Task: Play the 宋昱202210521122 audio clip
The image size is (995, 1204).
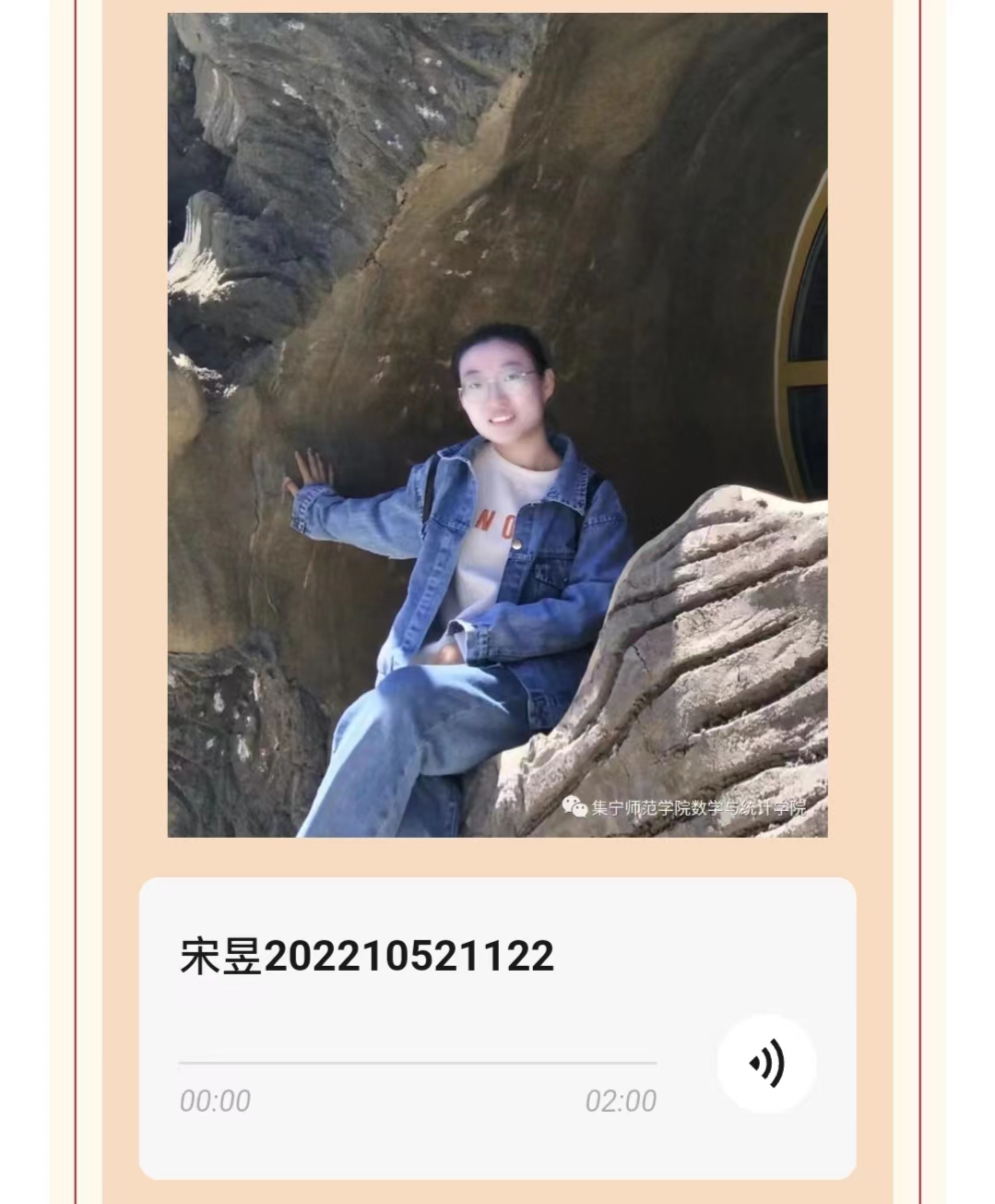Action: [x=766, y=1064]
